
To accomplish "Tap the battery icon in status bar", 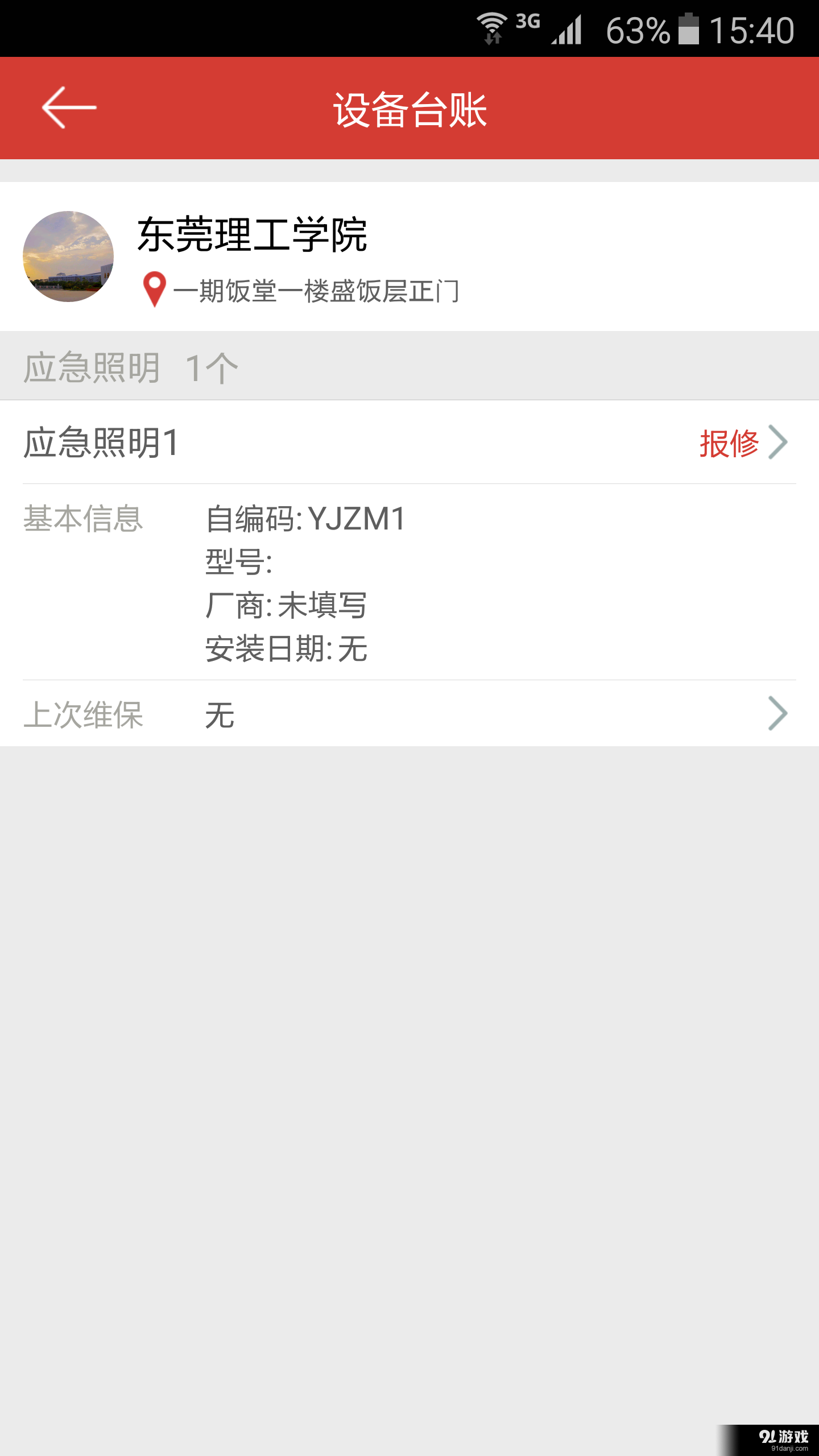I will [x=688, y=30].
